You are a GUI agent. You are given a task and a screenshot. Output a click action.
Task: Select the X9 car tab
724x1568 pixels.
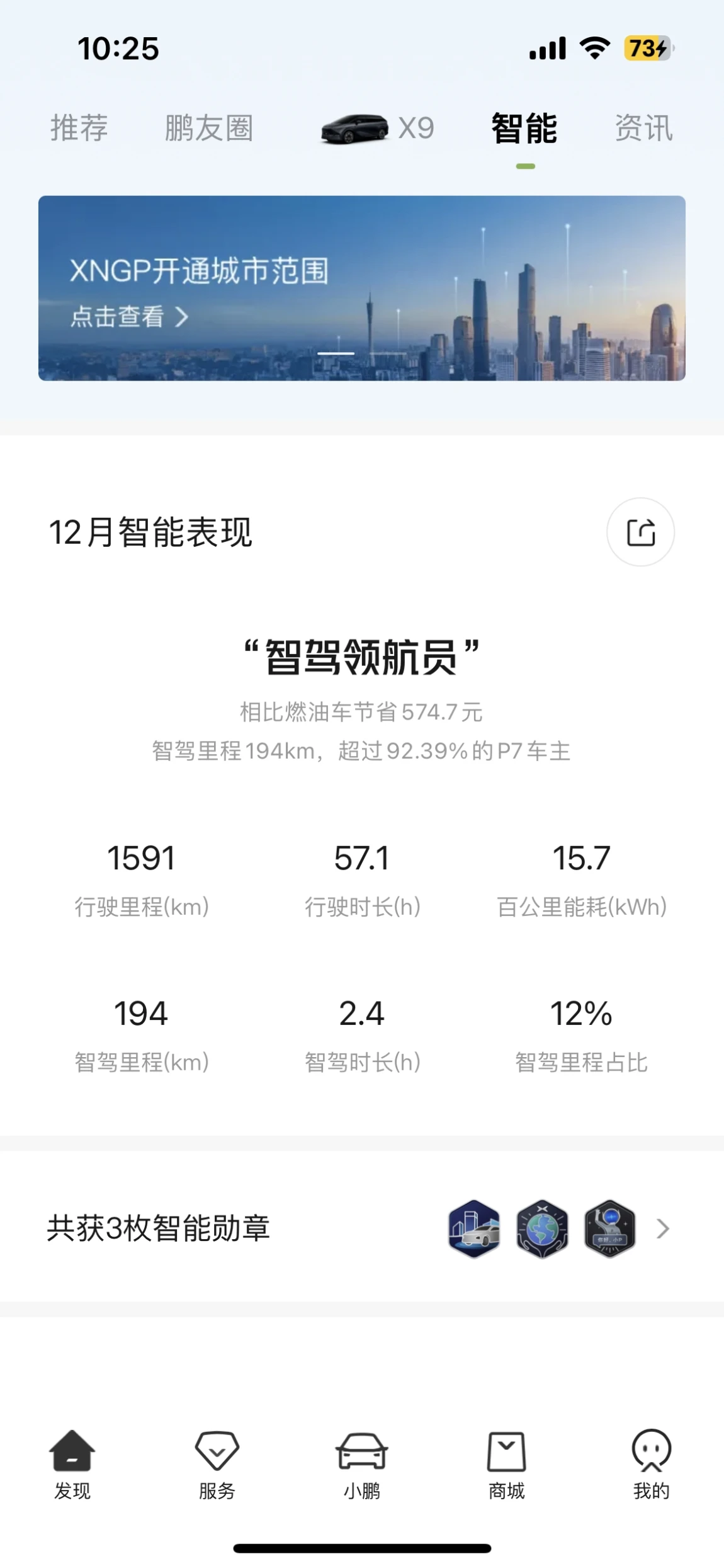click(378, 129)
